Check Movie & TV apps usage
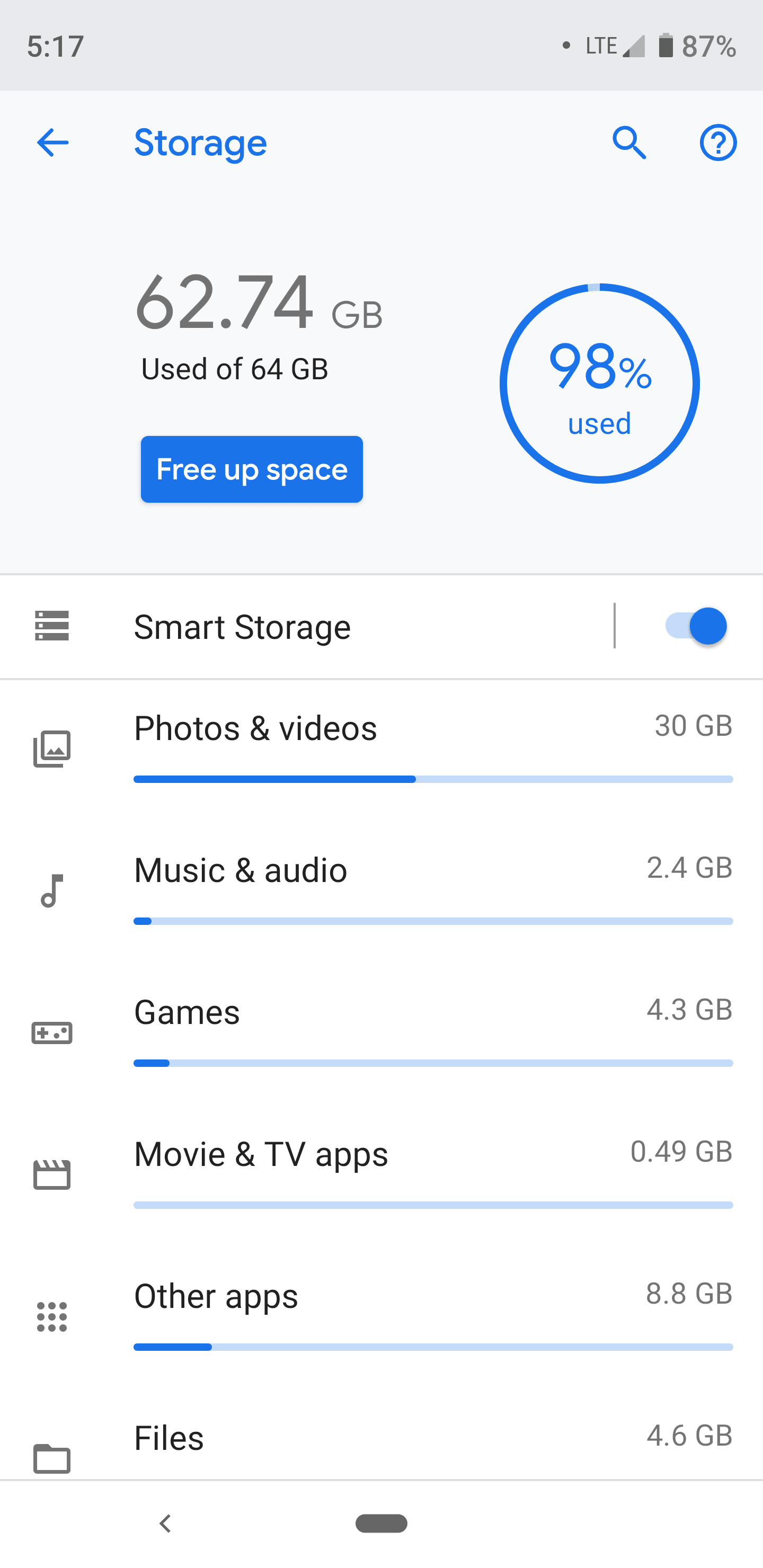The image size is (763, 1568). [x=261, y=1154]
